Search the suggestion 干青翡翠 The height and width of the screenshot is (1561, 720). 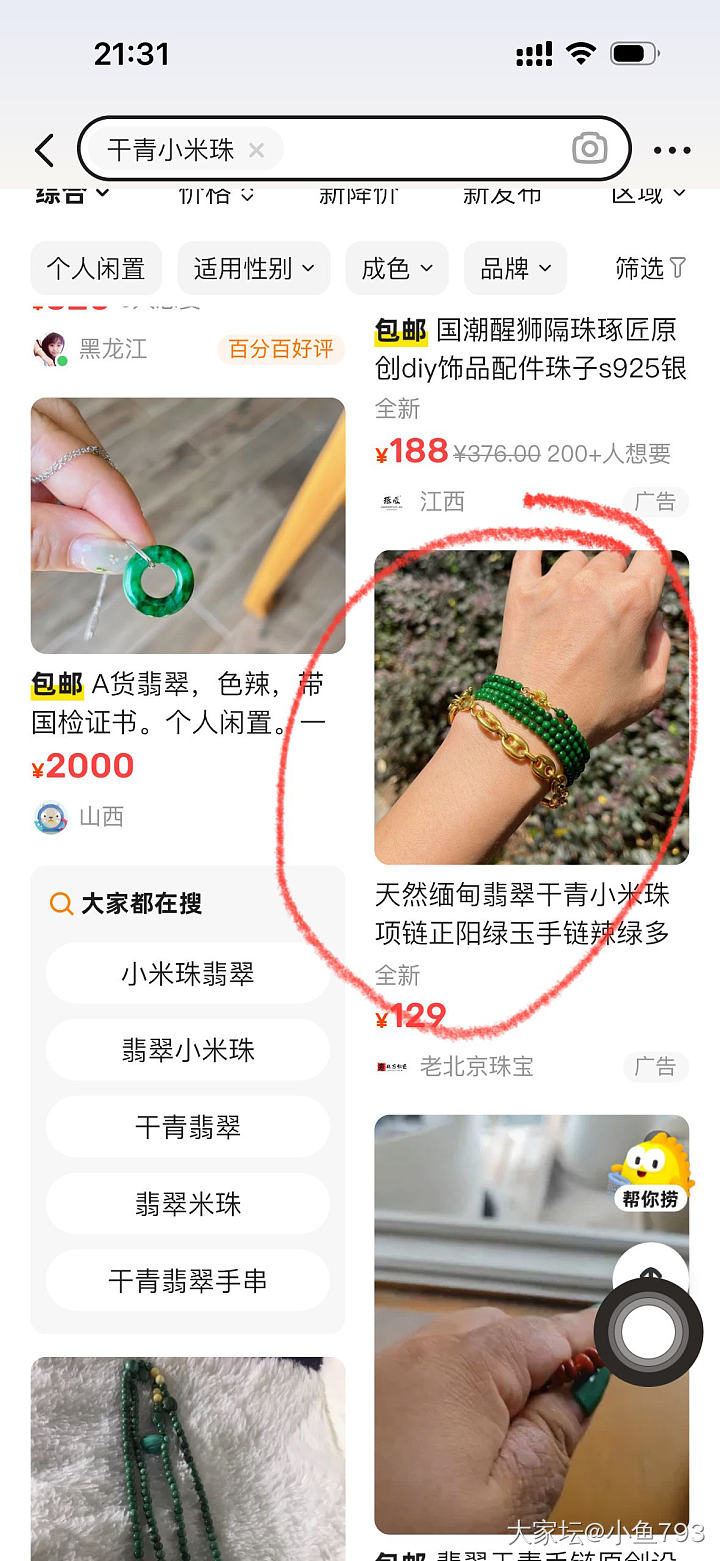188,1127
